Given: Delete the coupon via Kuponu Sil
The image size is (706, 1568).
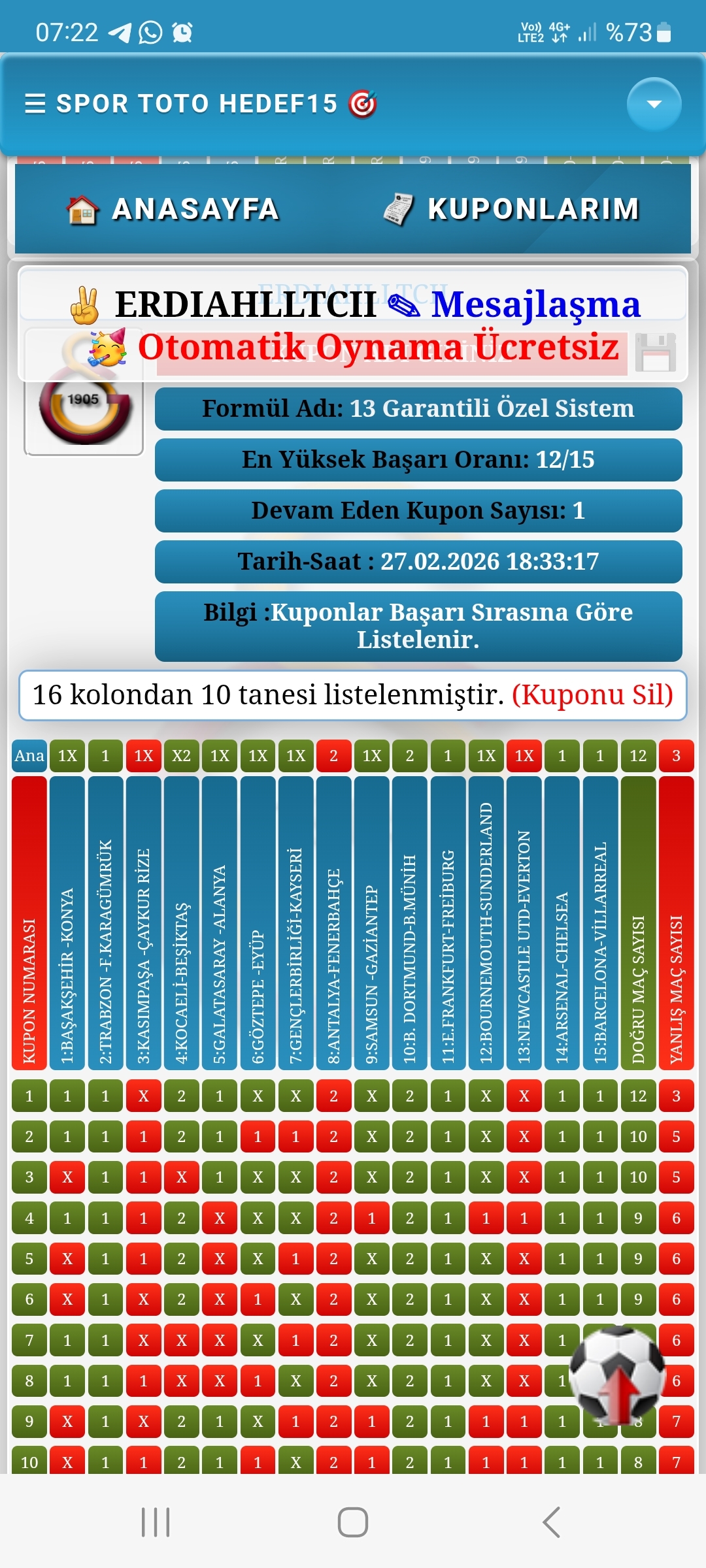Looking at the screenshot, I should 592,695.
